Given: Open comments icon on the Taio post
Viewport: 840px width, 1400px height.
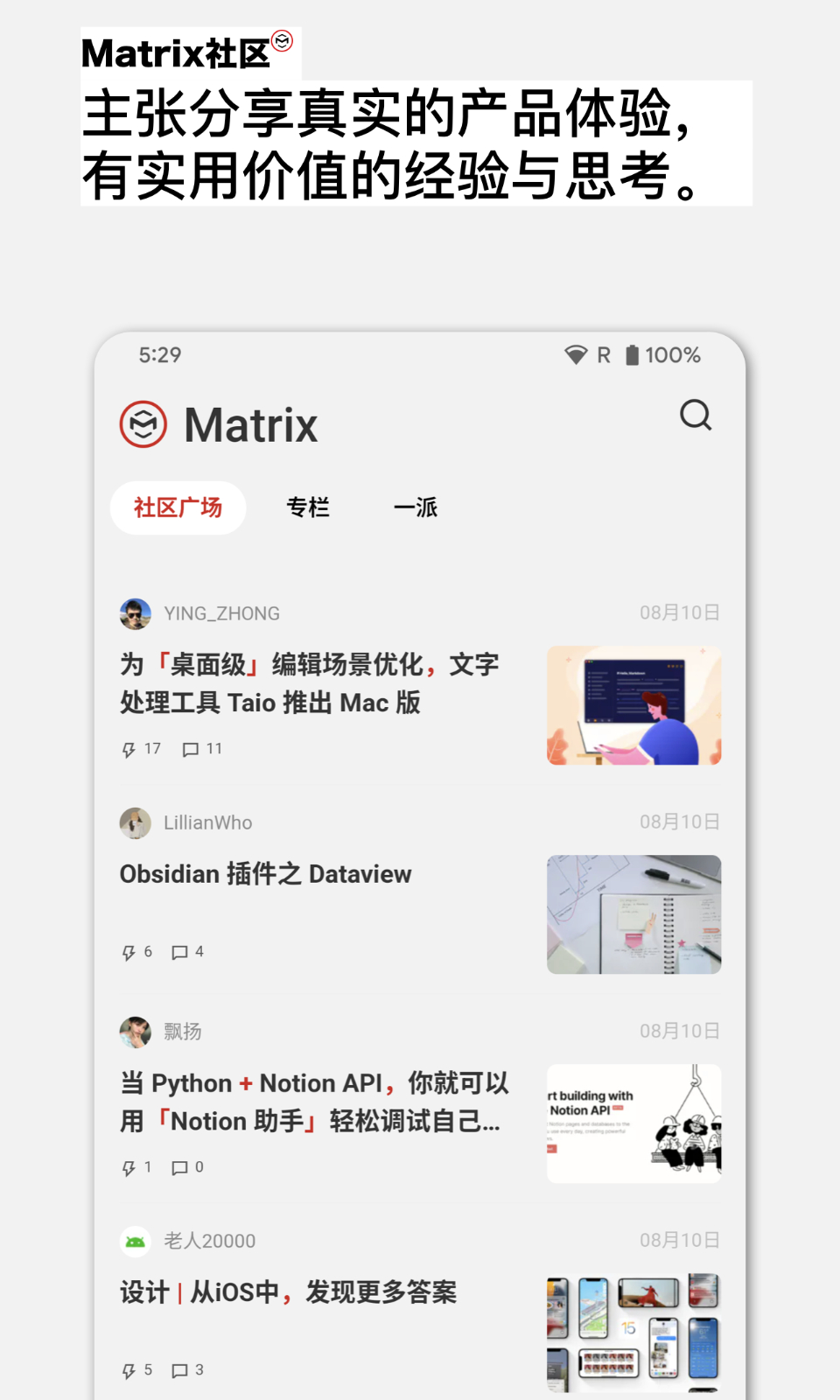Looking at the screenshot, I should [192, 749].
